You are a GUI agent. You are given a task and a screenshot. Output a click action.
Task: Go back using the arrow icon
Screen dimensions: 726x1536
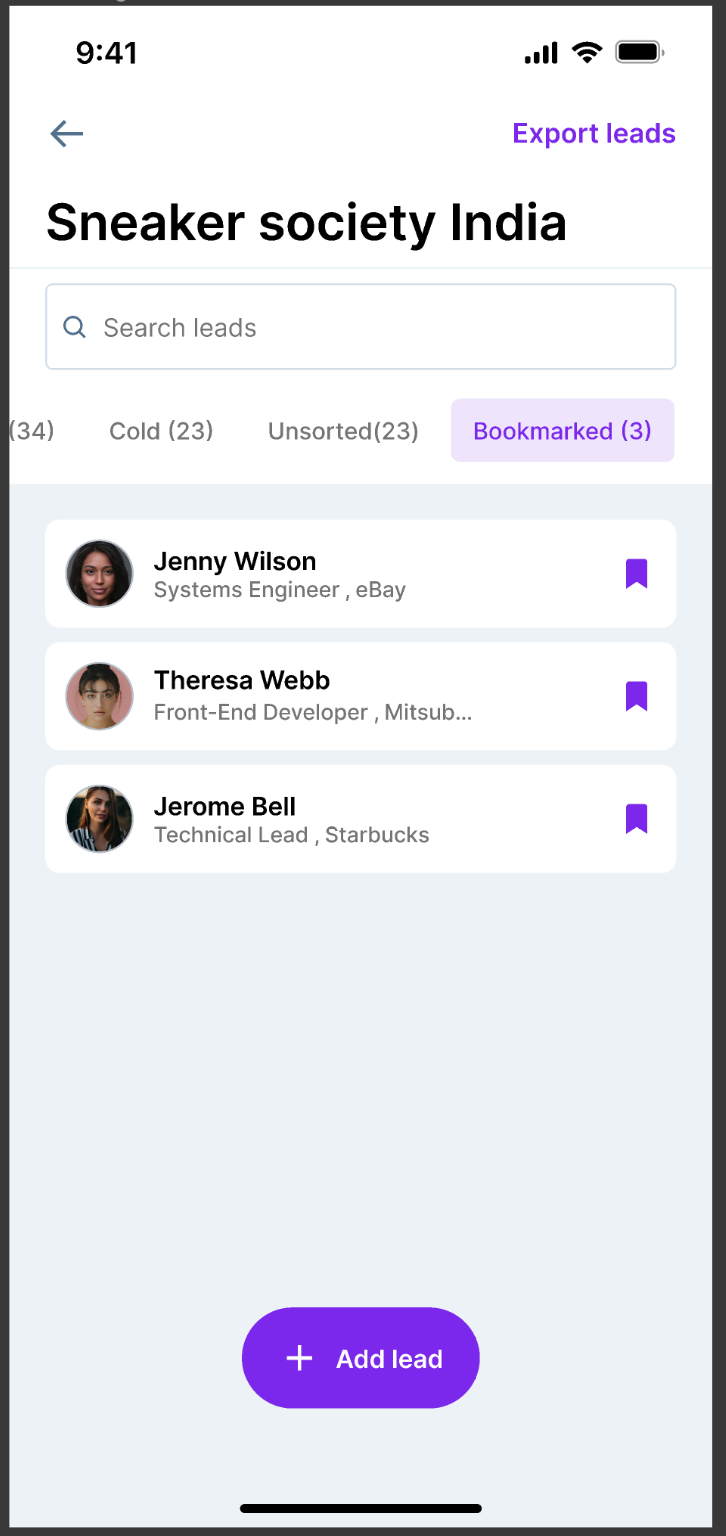[67, 134]
